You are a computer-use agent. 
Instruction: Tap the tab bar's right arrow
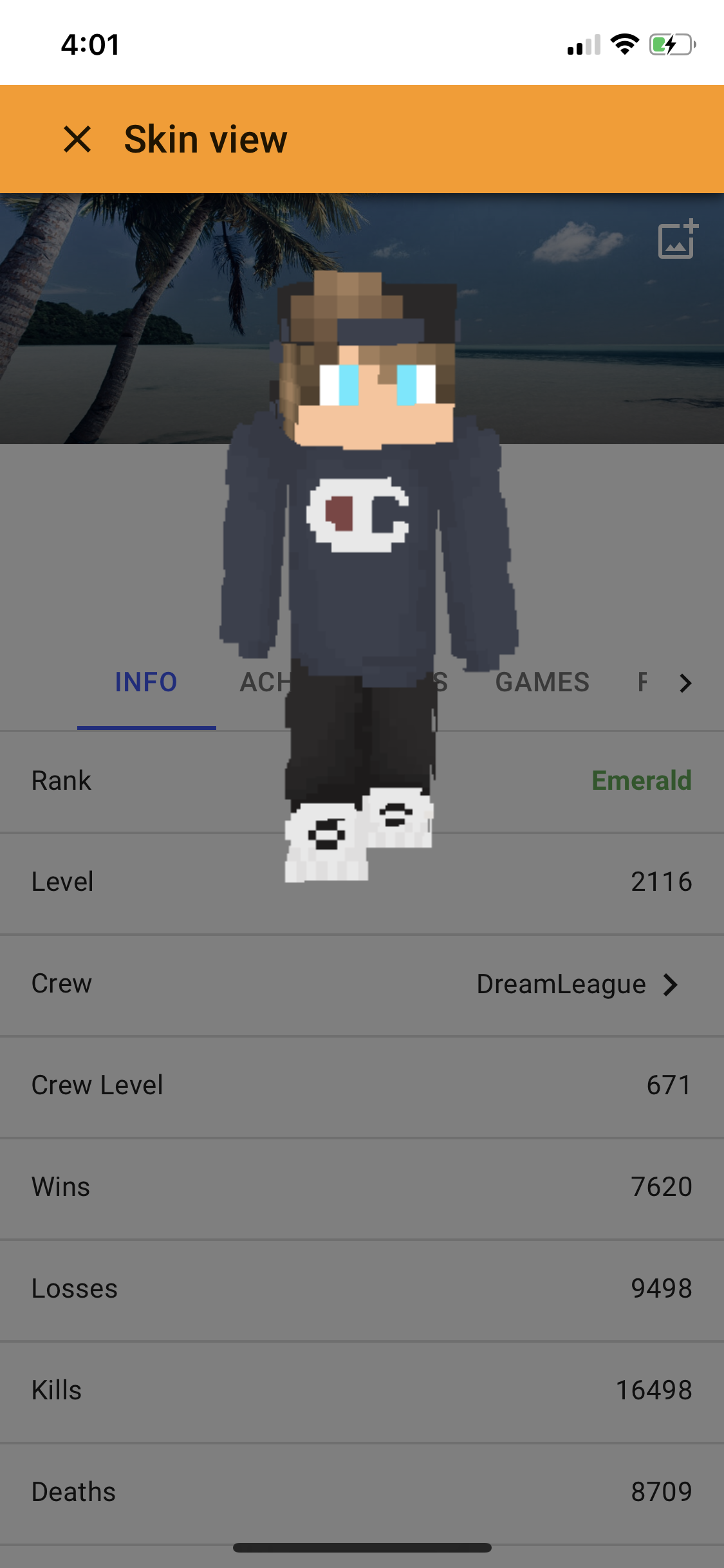click(x=685, y=683)
